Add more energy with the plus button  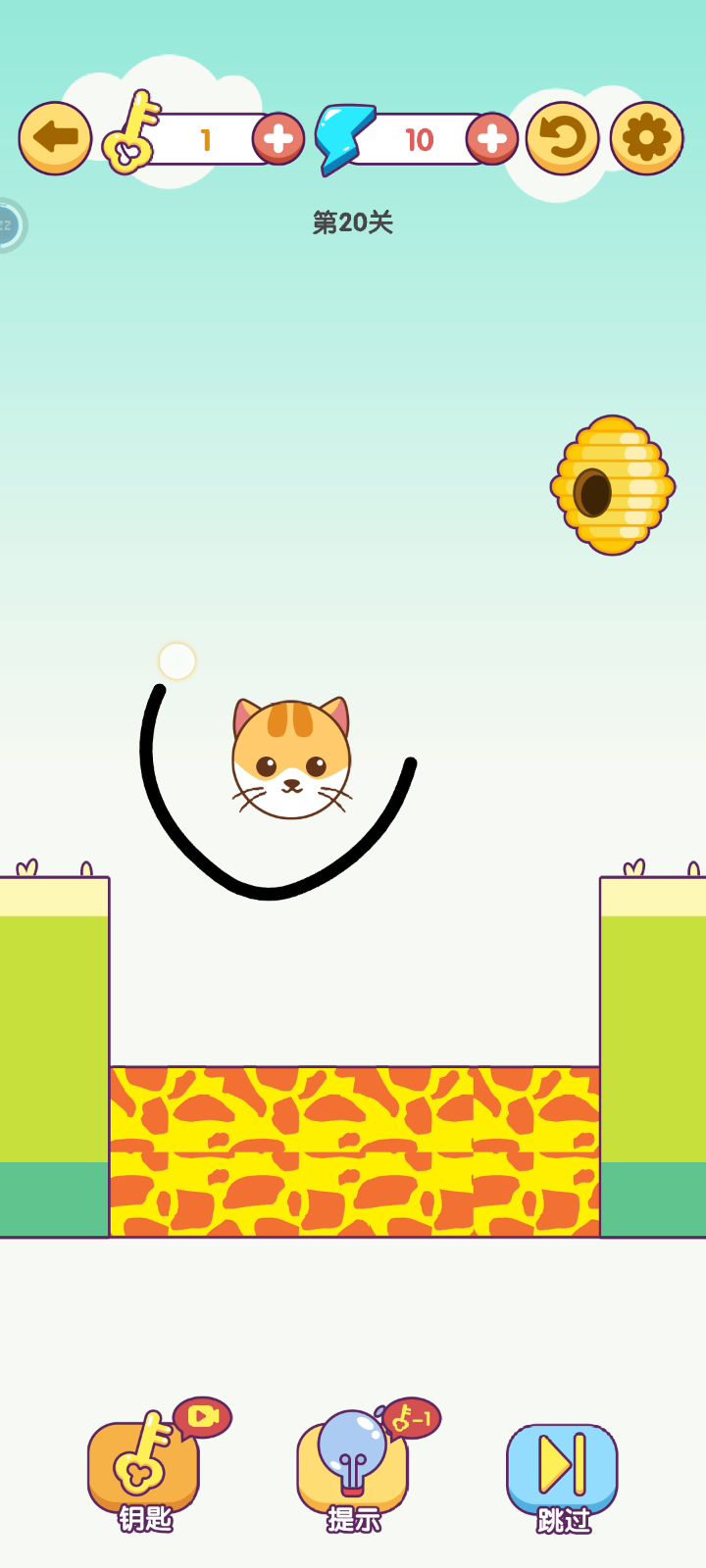pyautogui.click(x=492, y=138)
